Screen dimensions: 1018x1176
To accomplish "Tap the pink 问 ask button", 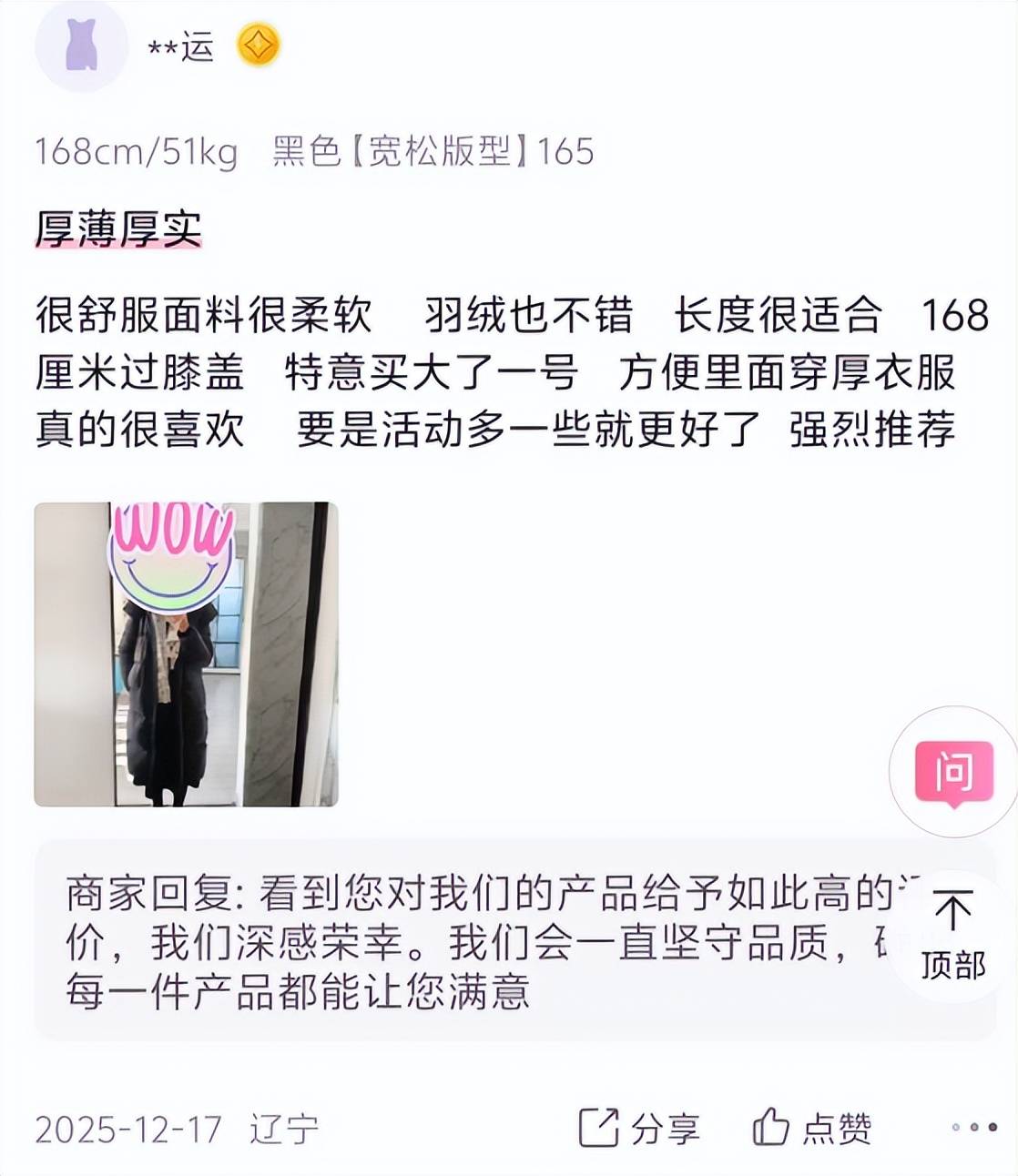I will tap(953, 772).
